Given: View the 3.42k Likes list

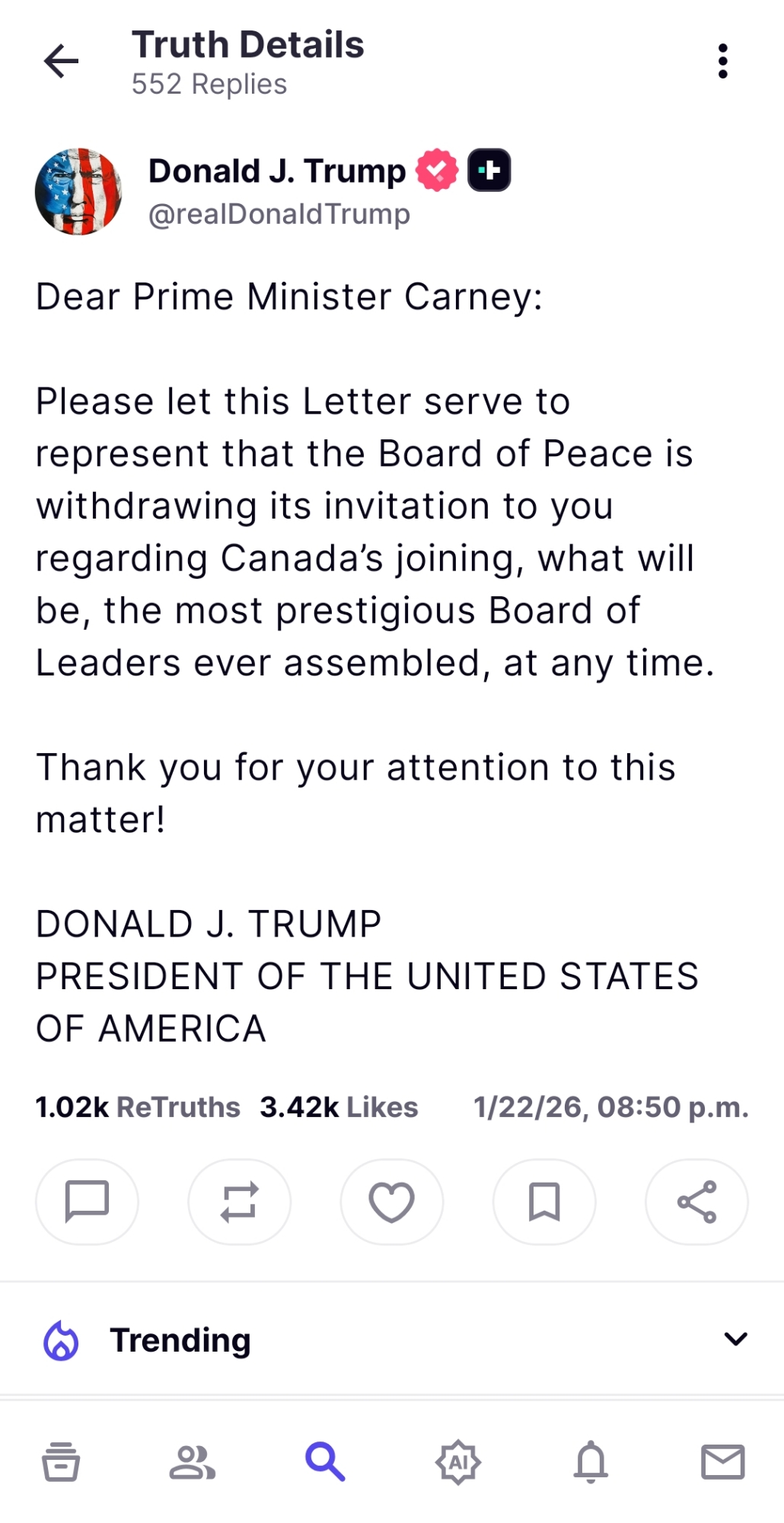Looking at the screenshot, I should pyautogui.click(x=339, y=1106).
